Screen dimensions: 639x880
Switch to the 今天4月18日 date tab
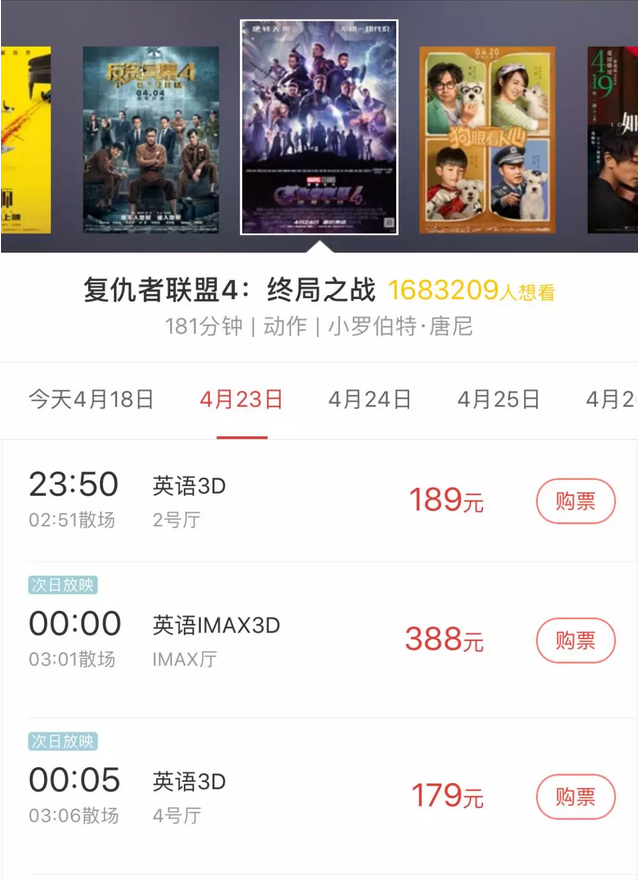pyautogui.click(x=91, y=400)
